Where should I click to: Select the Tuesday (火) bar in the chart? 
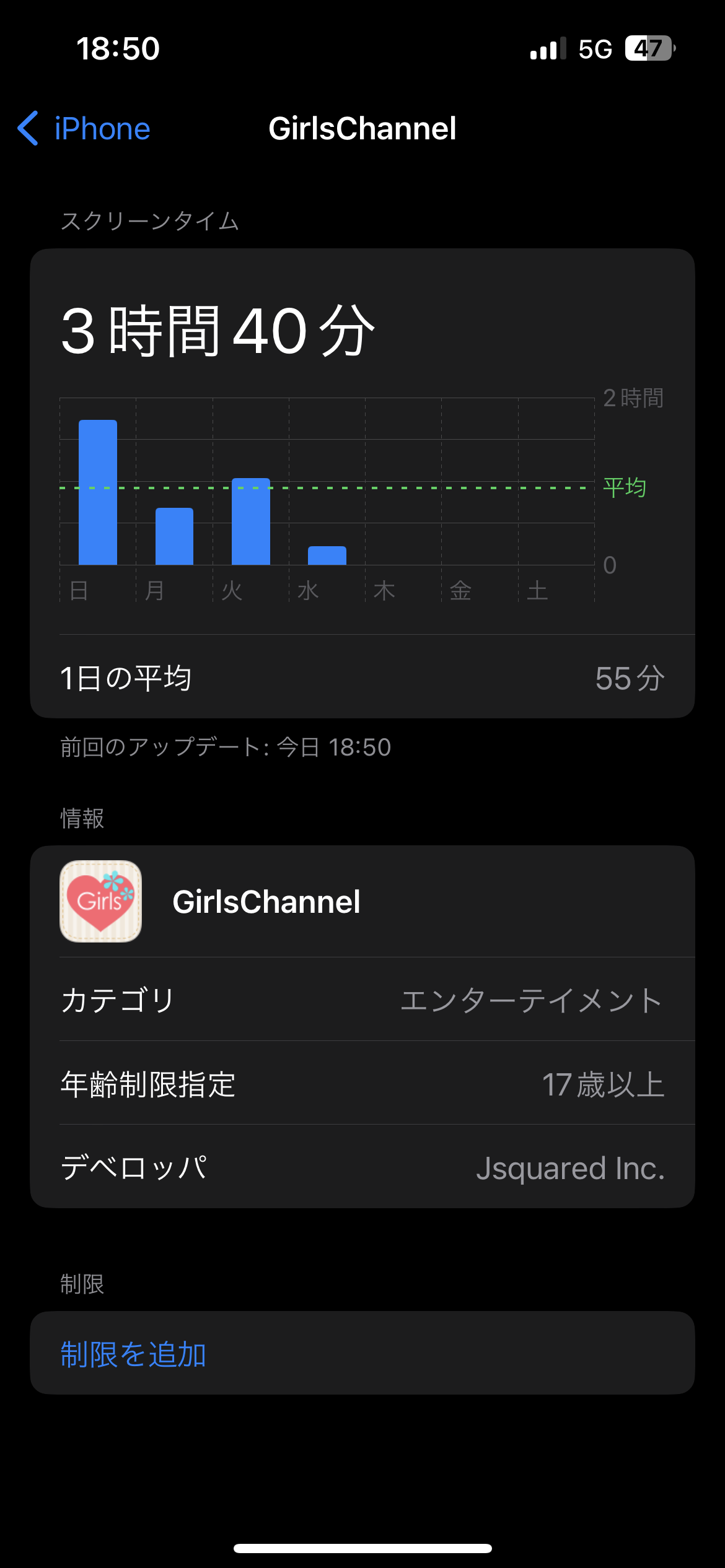(x=251, y=521)
